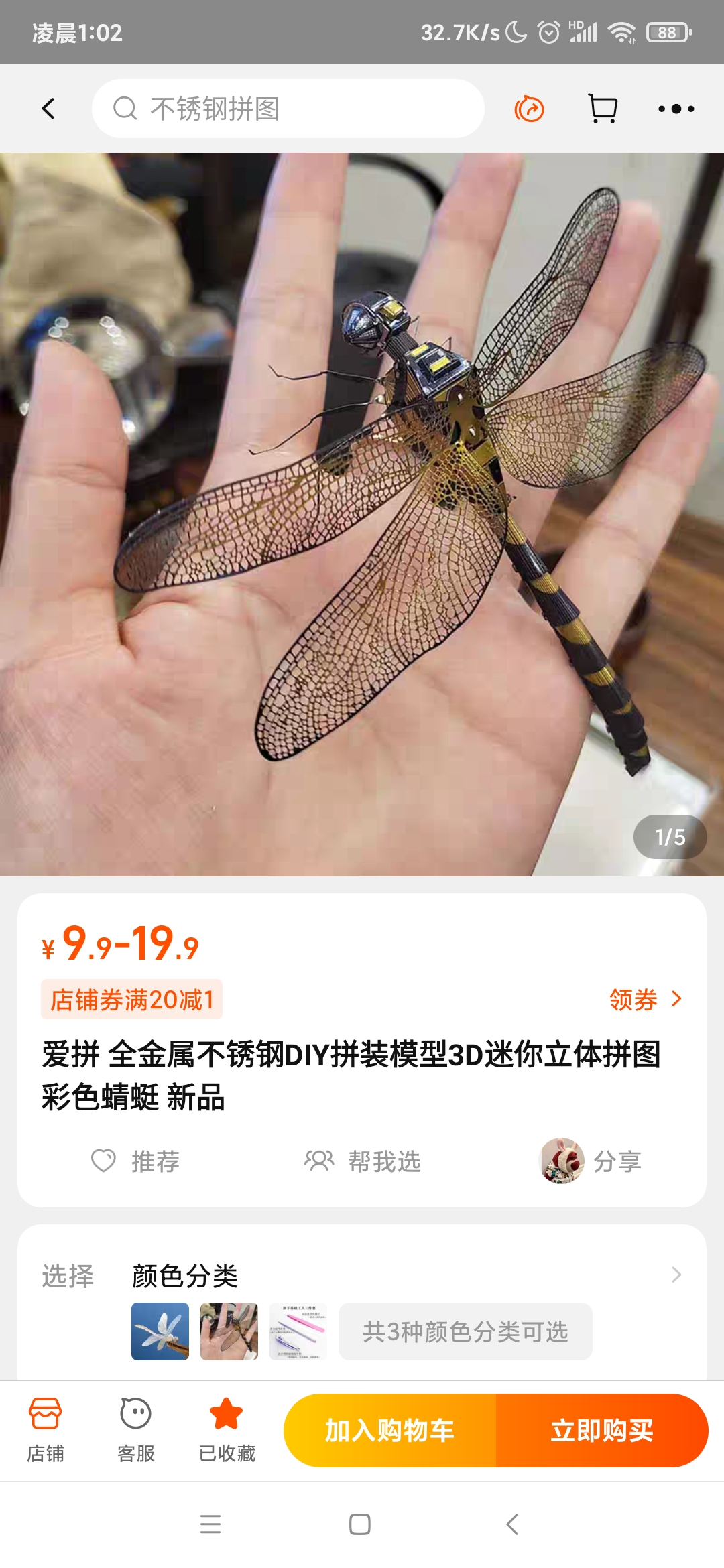Claim coupon via 领券 link
Viewport: 724px width, 1568px height.
(x=645, y=1000)
